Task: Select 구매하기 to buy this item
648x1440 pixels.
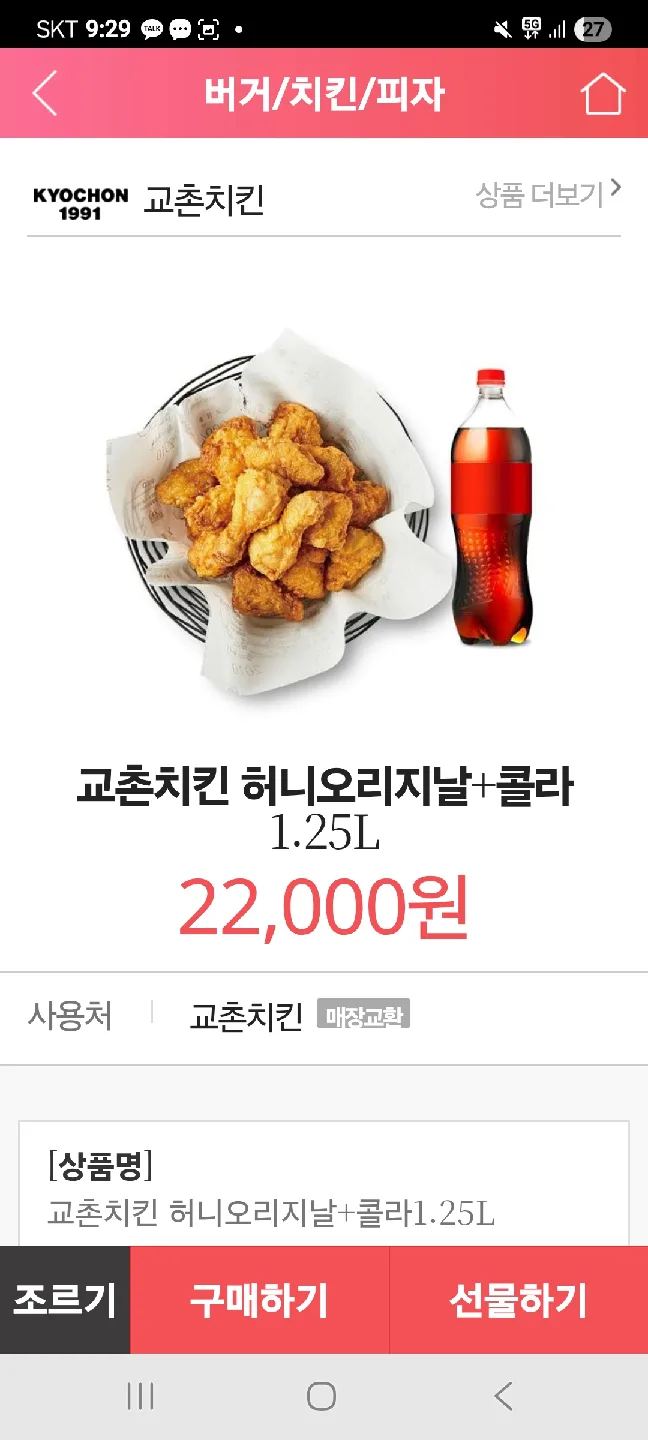Action: click(x=259, y=1300)
